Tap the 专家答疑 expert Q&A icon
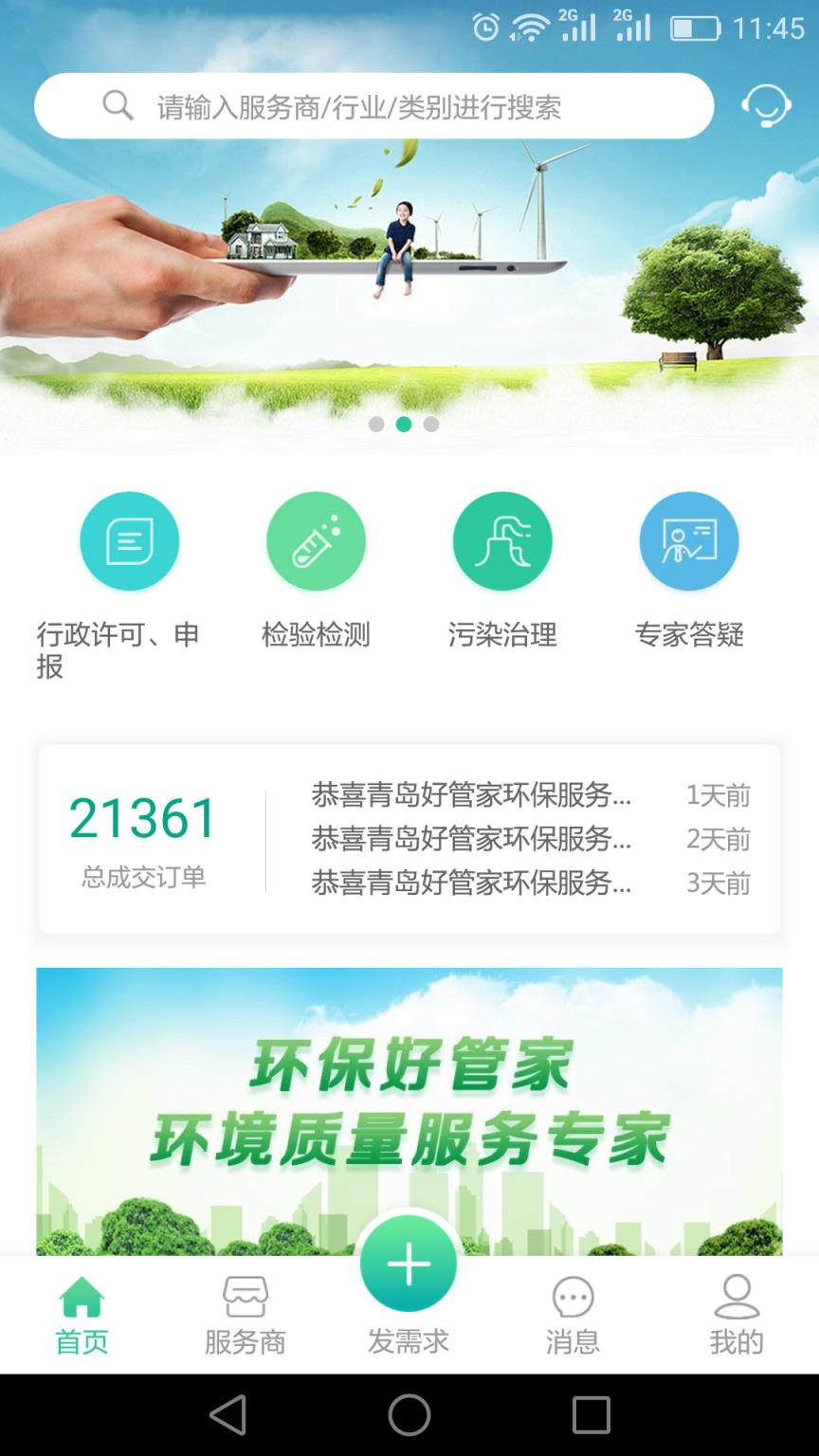This screenshot has width=819, height=1456. [689, 540]
